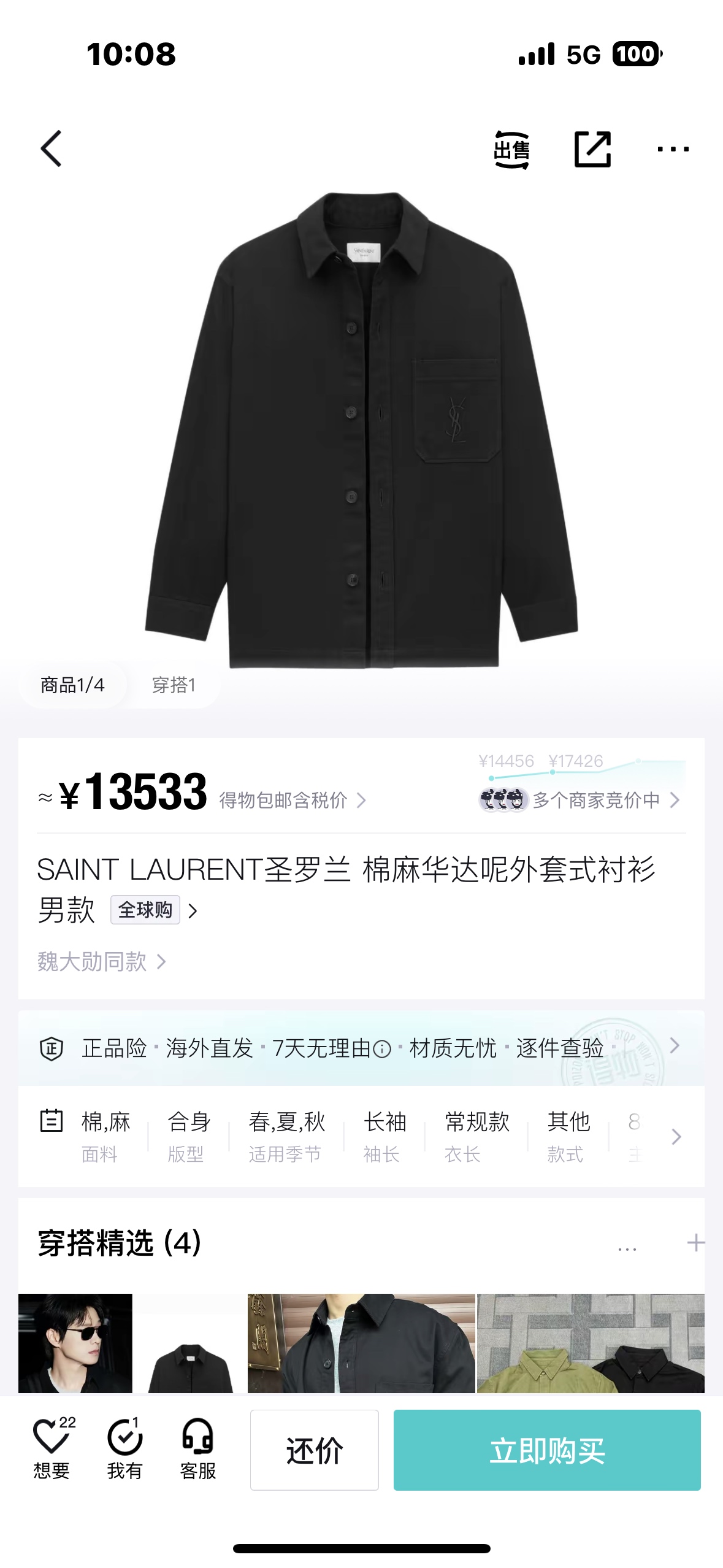The image size is (723, 1568).
Task: Open 得物包邮含税价 price details
Action: pos(293,800)
